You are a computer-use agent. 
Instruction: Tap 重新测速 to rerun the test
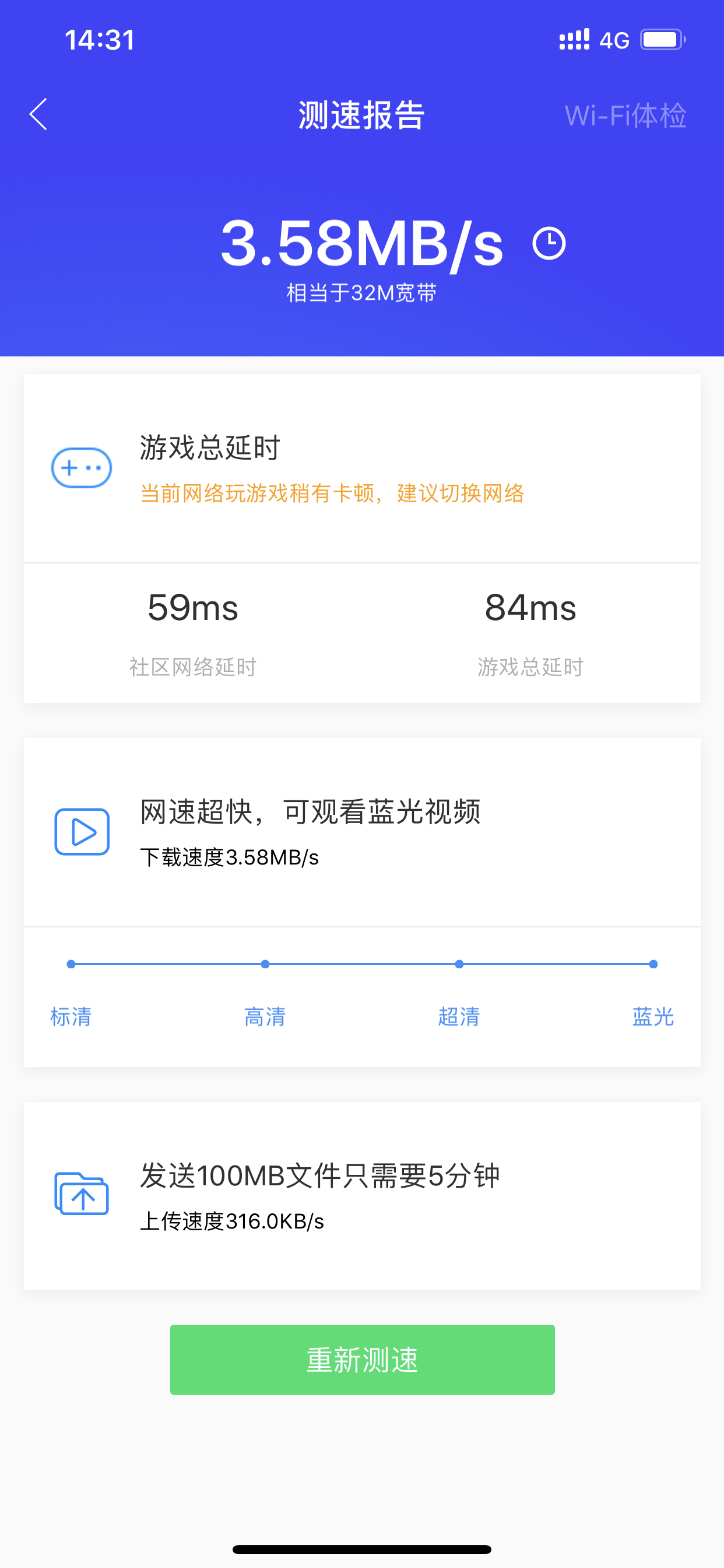[x=362, y=1359]
